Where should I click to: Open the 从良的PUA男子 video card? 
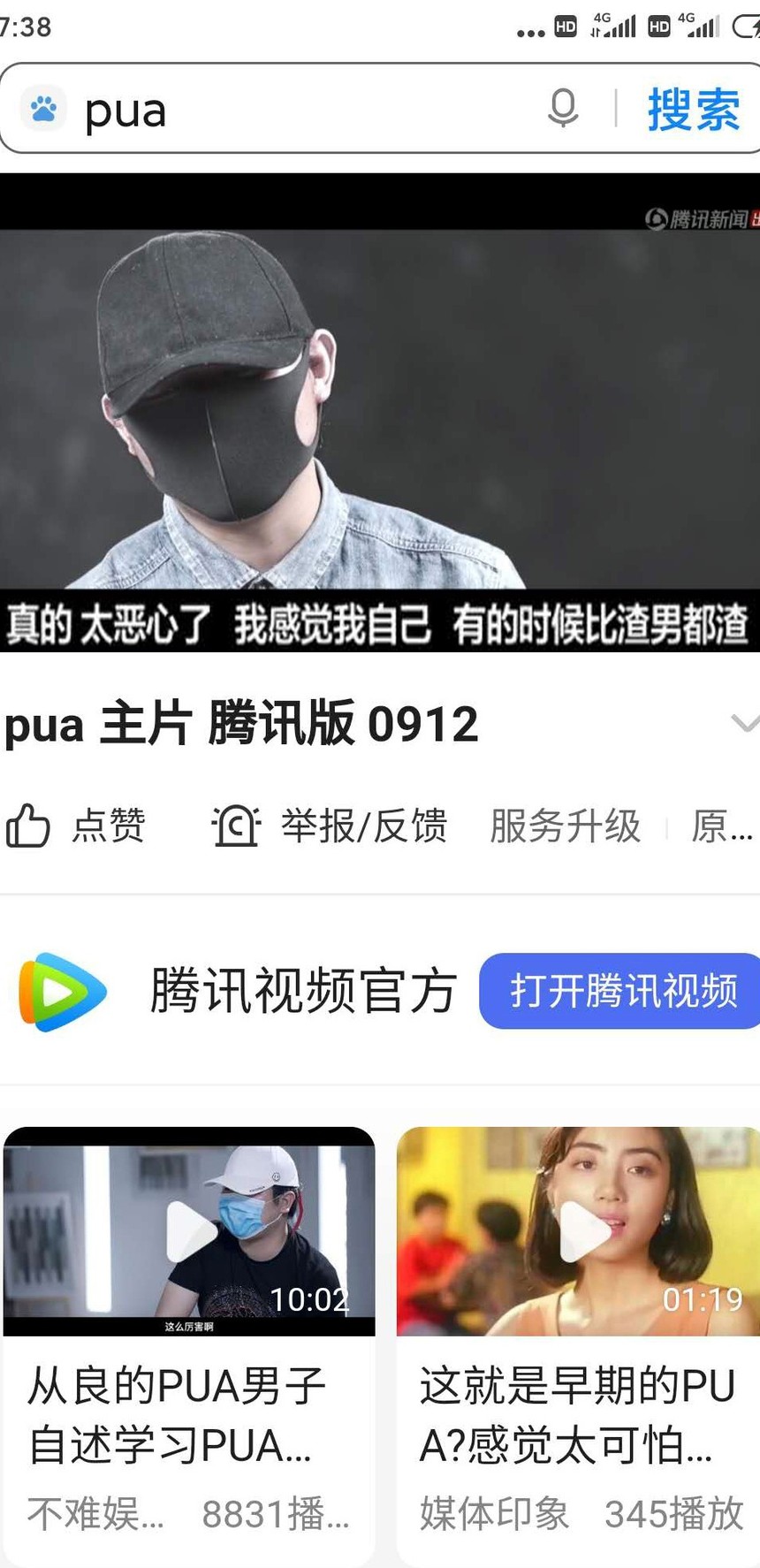pyautogui.click(x=189, y=1343)
